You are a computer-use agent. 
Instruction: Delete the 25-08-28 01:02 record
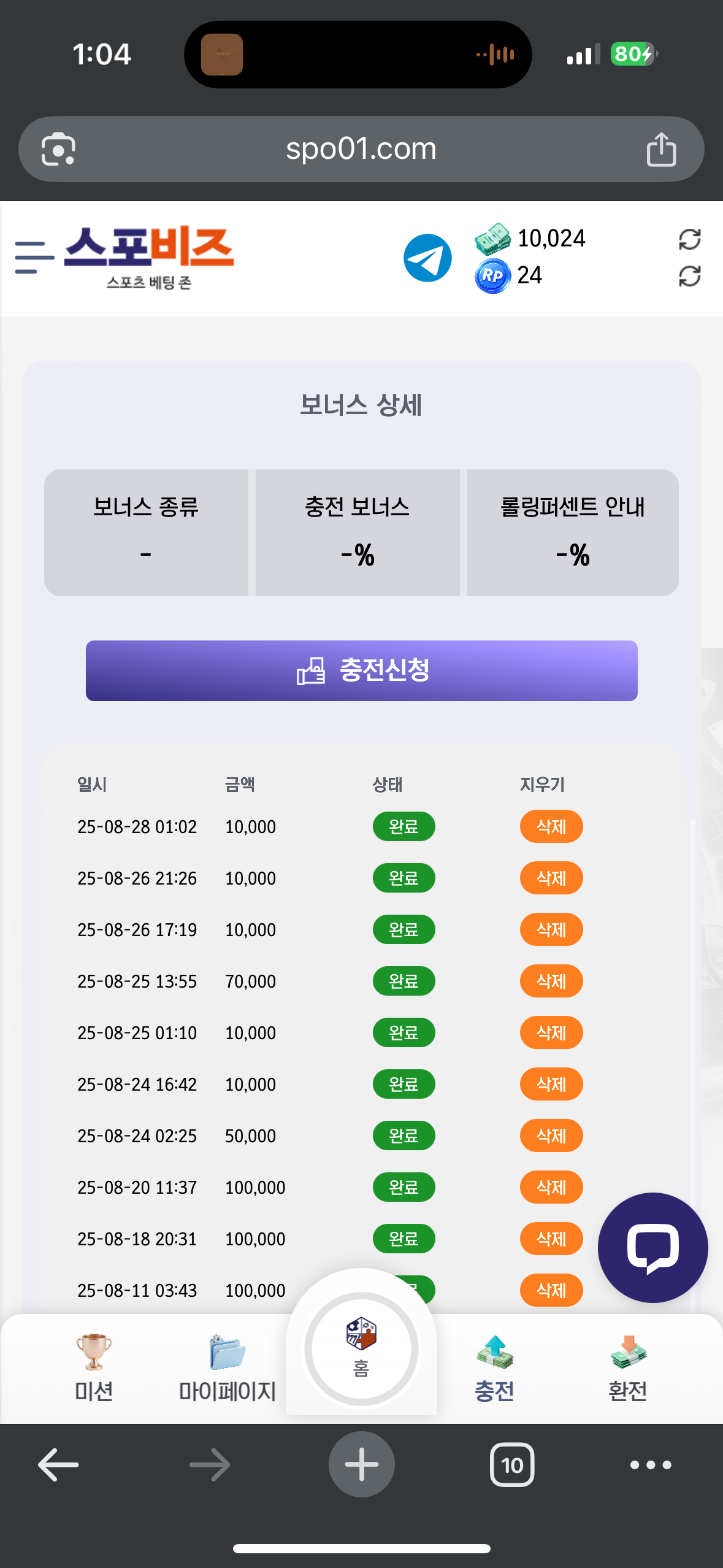[551, 827]
